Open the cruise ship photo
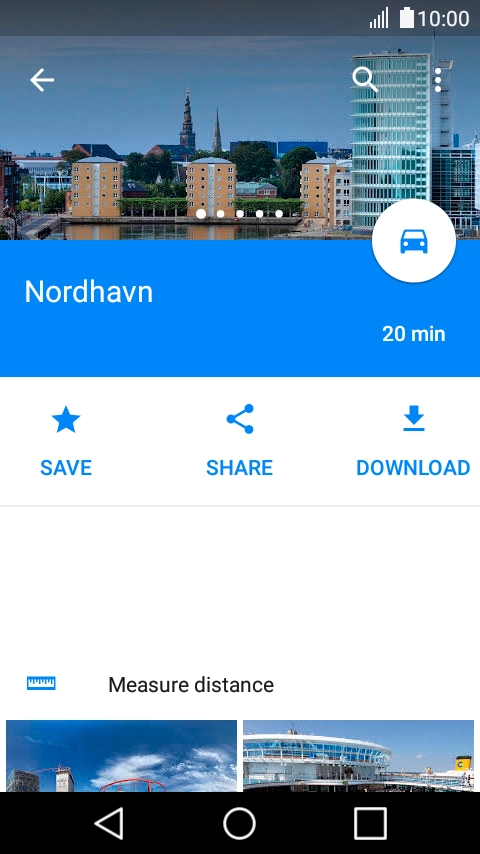Viewport: 480px width, 854px height. tap(359, 756)
